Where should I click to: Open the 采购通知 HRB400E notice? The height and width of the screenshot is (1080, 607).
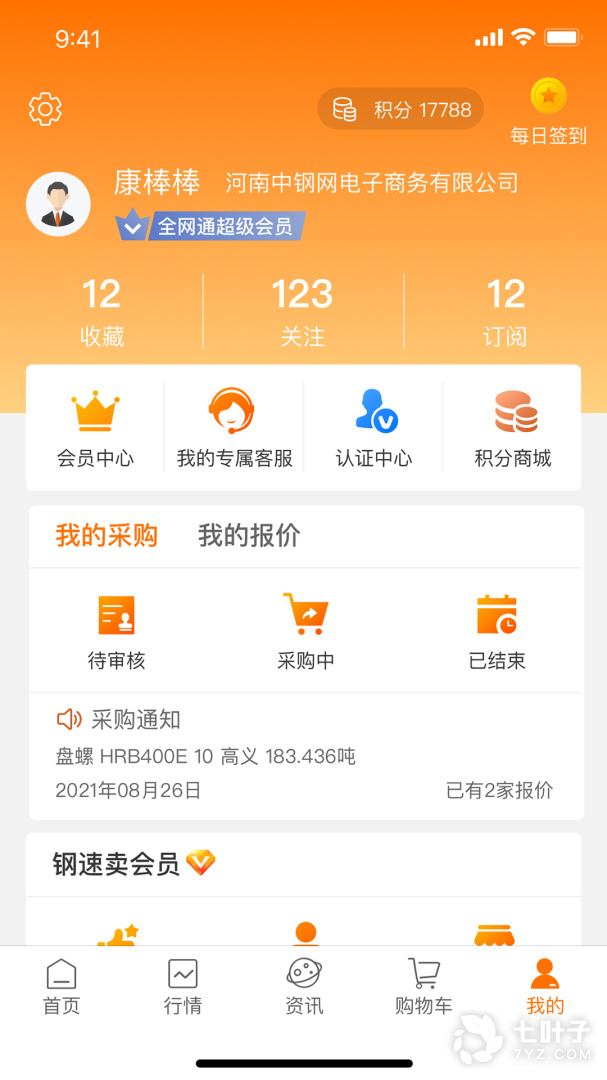[304, 756]
